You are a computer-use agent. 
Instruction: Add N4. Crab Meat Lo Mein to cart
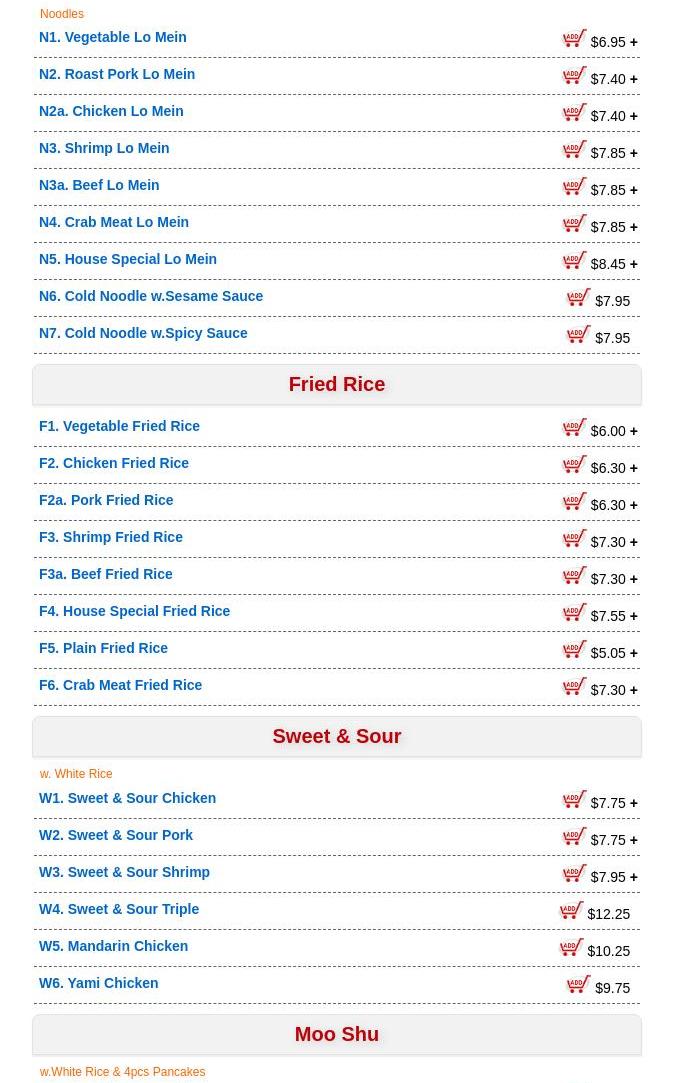coord(574,224)
